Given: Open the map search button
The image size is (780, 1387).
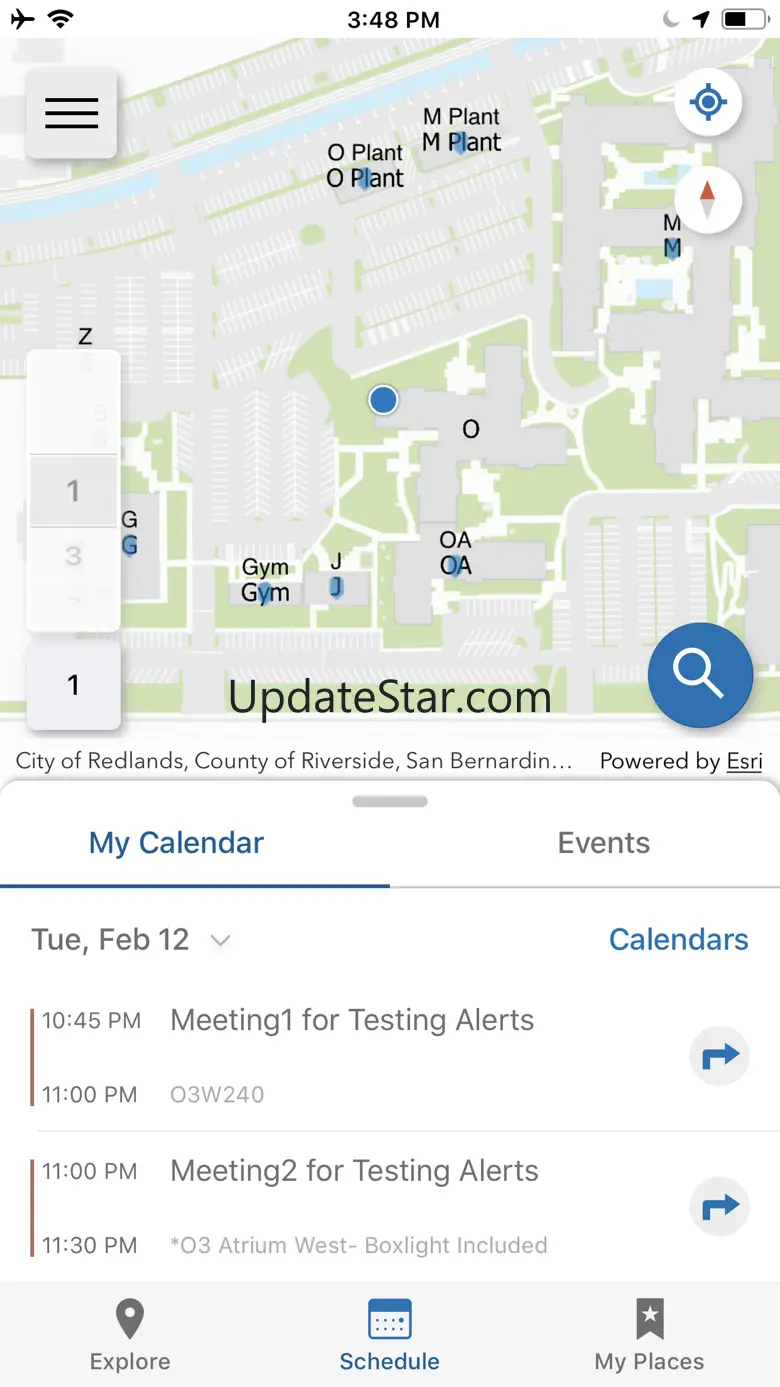Looking at the screenshot, I should click(700, 675).
